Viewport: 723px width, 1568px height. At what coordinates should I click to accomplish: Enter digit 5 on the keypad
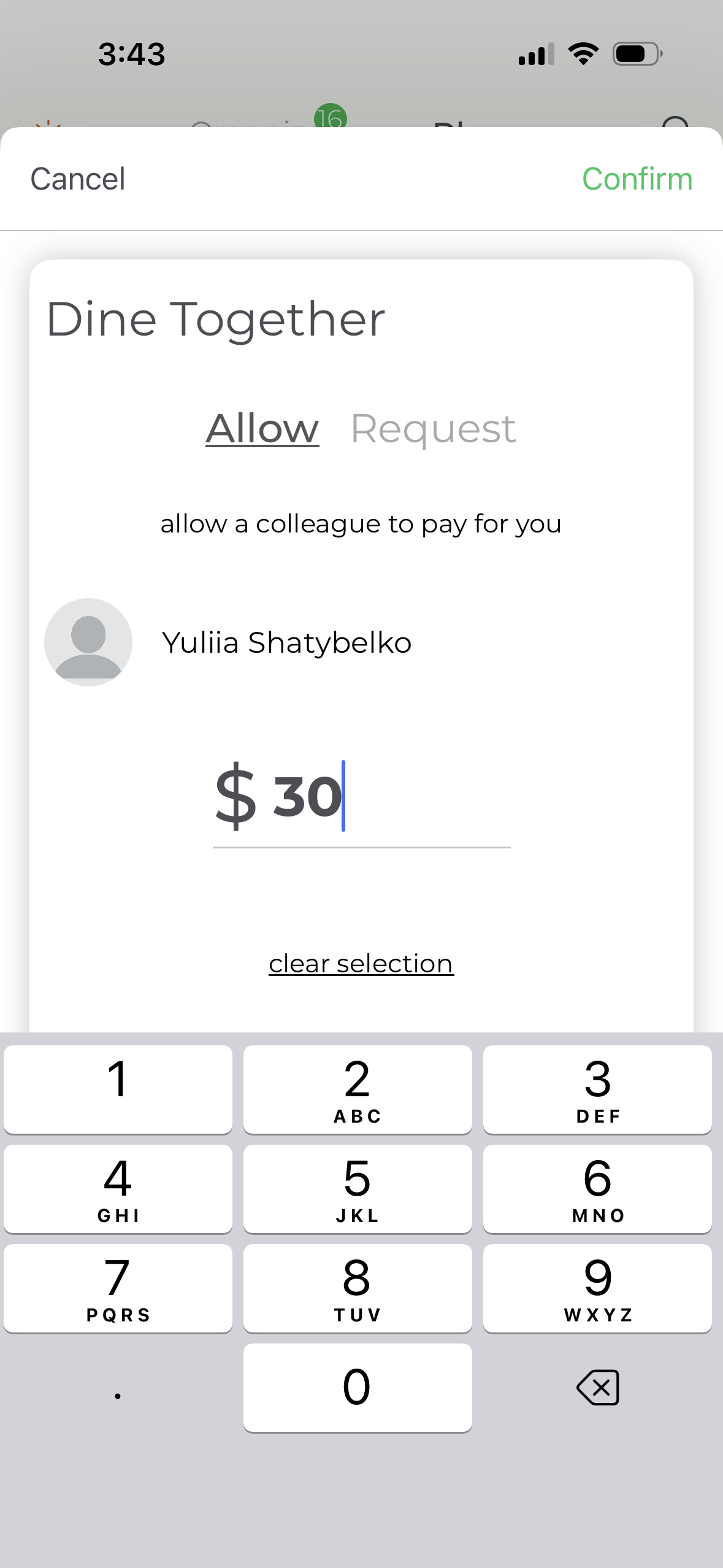click(358, 1189)
